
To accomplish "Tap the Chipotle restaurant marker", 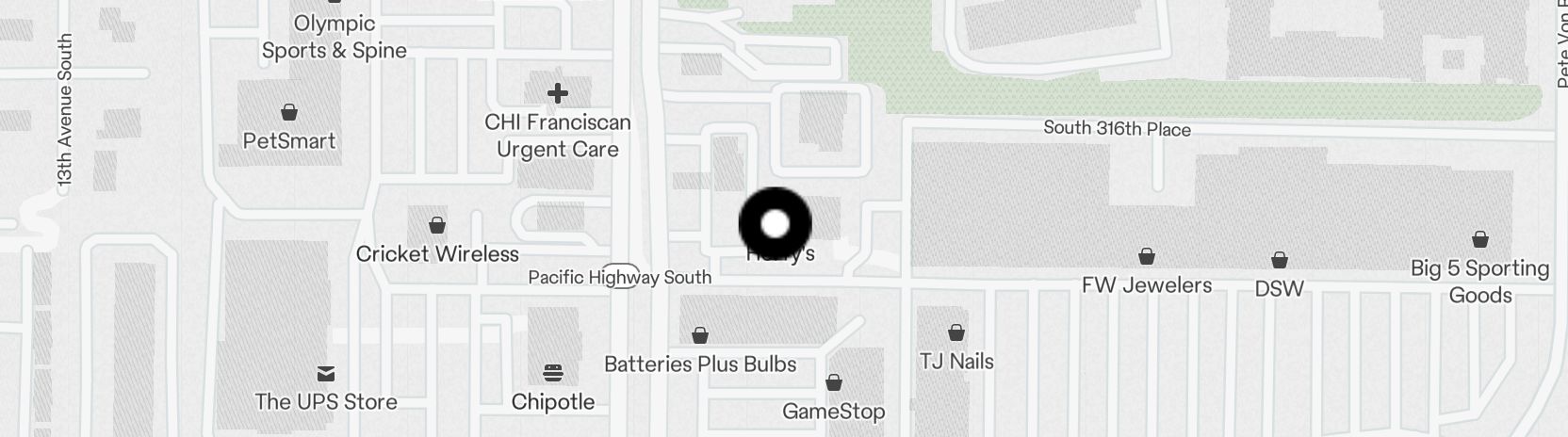I will coord(553,373).
